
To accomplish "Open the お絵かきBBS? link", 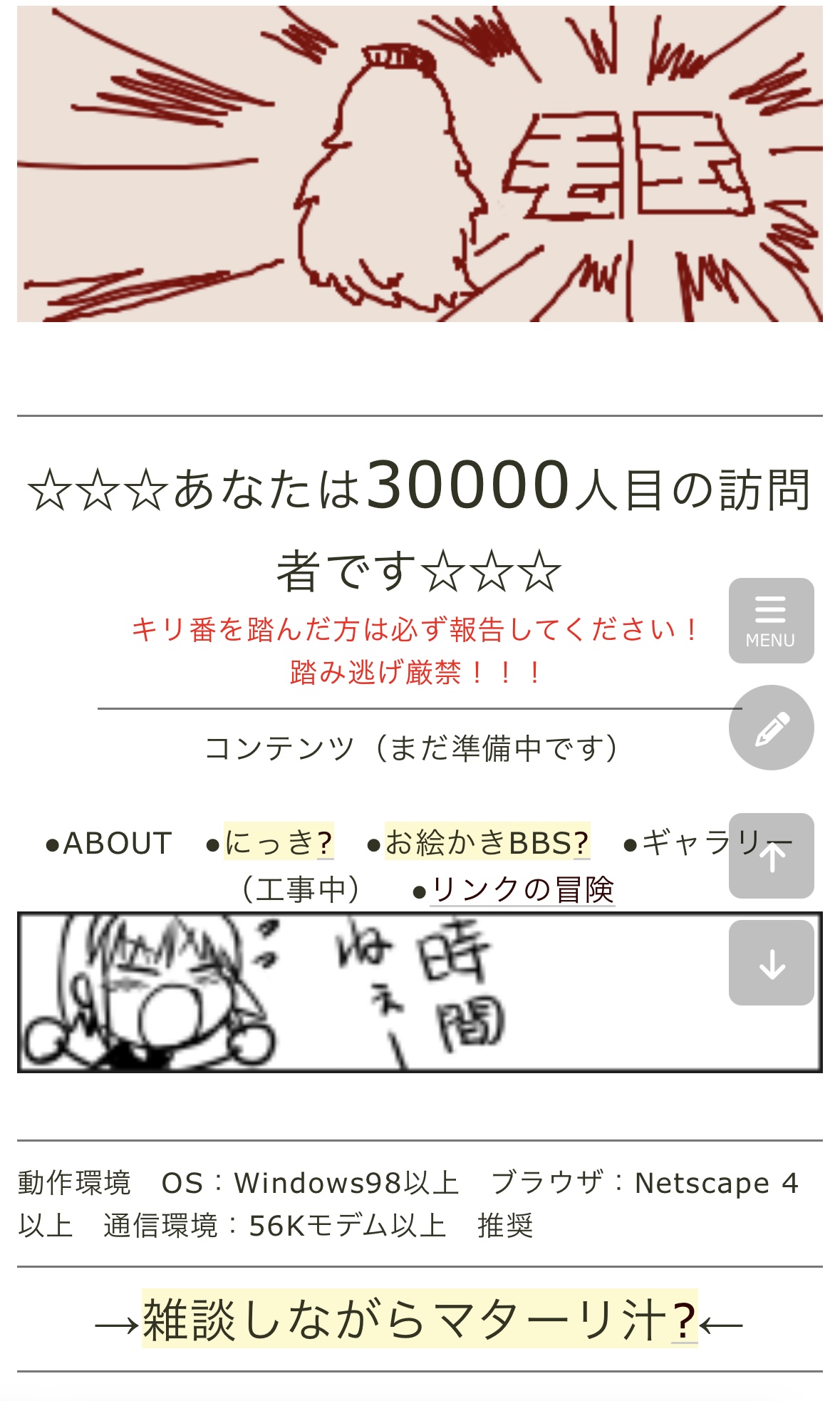I will (x=487, y=842).
